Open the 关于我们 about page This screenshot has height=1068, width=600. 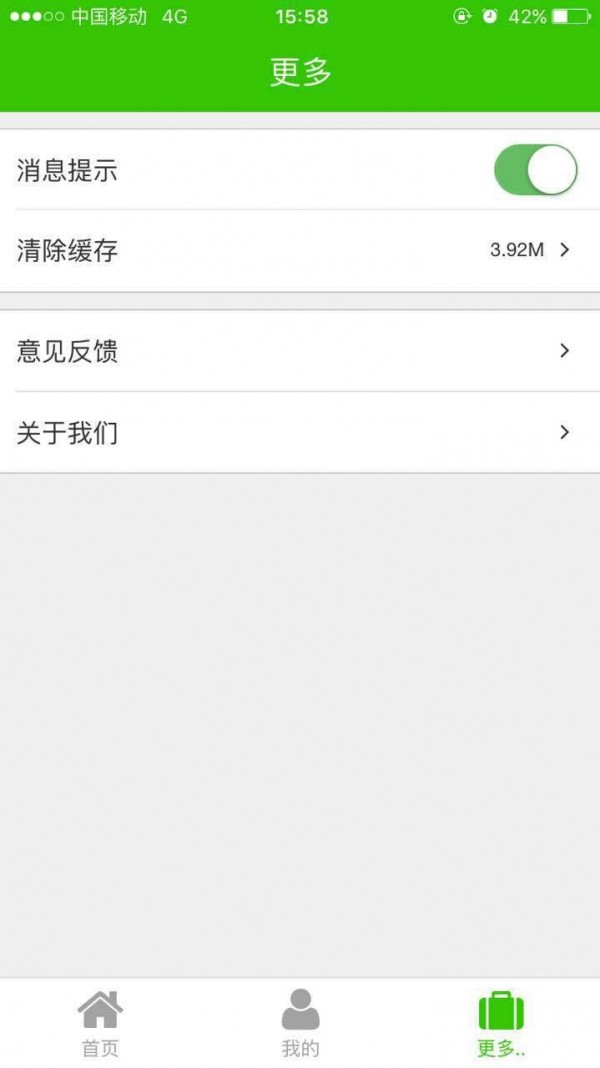pyautogui.click(x=300, y=433)
